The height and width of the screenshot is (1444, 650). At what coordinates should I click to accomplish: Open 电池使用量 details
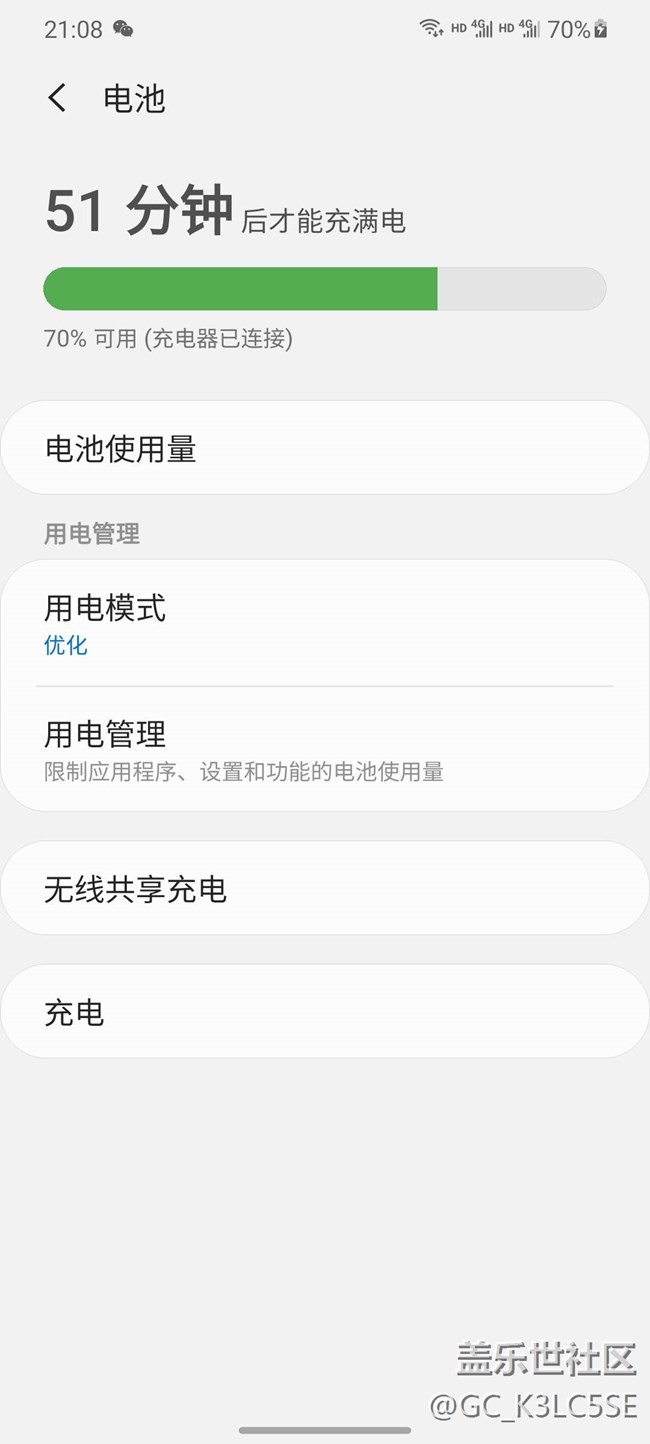(x=324, y=449)
